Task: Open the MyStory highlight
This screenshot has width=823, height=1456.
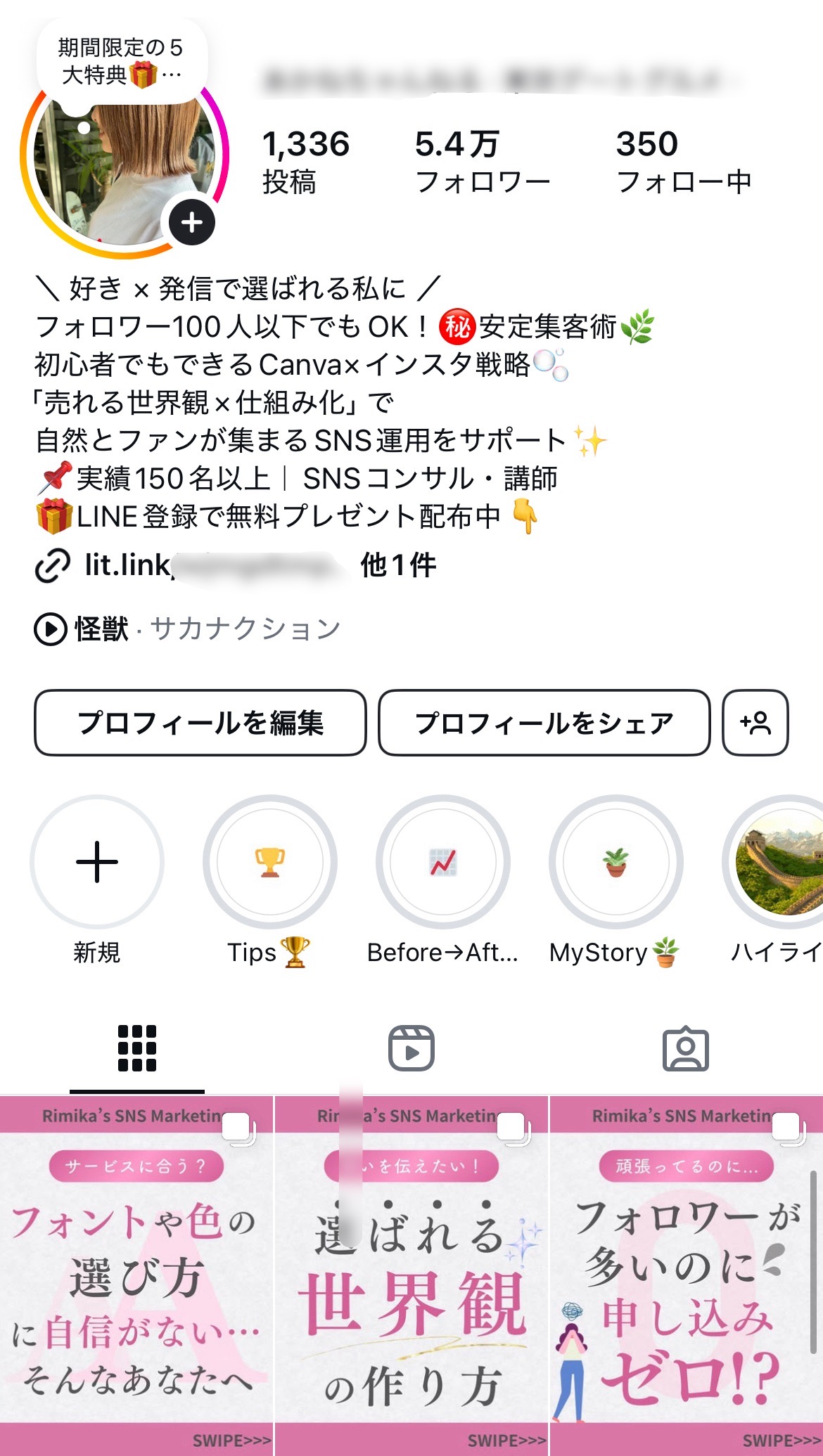Action: (615, 862)
